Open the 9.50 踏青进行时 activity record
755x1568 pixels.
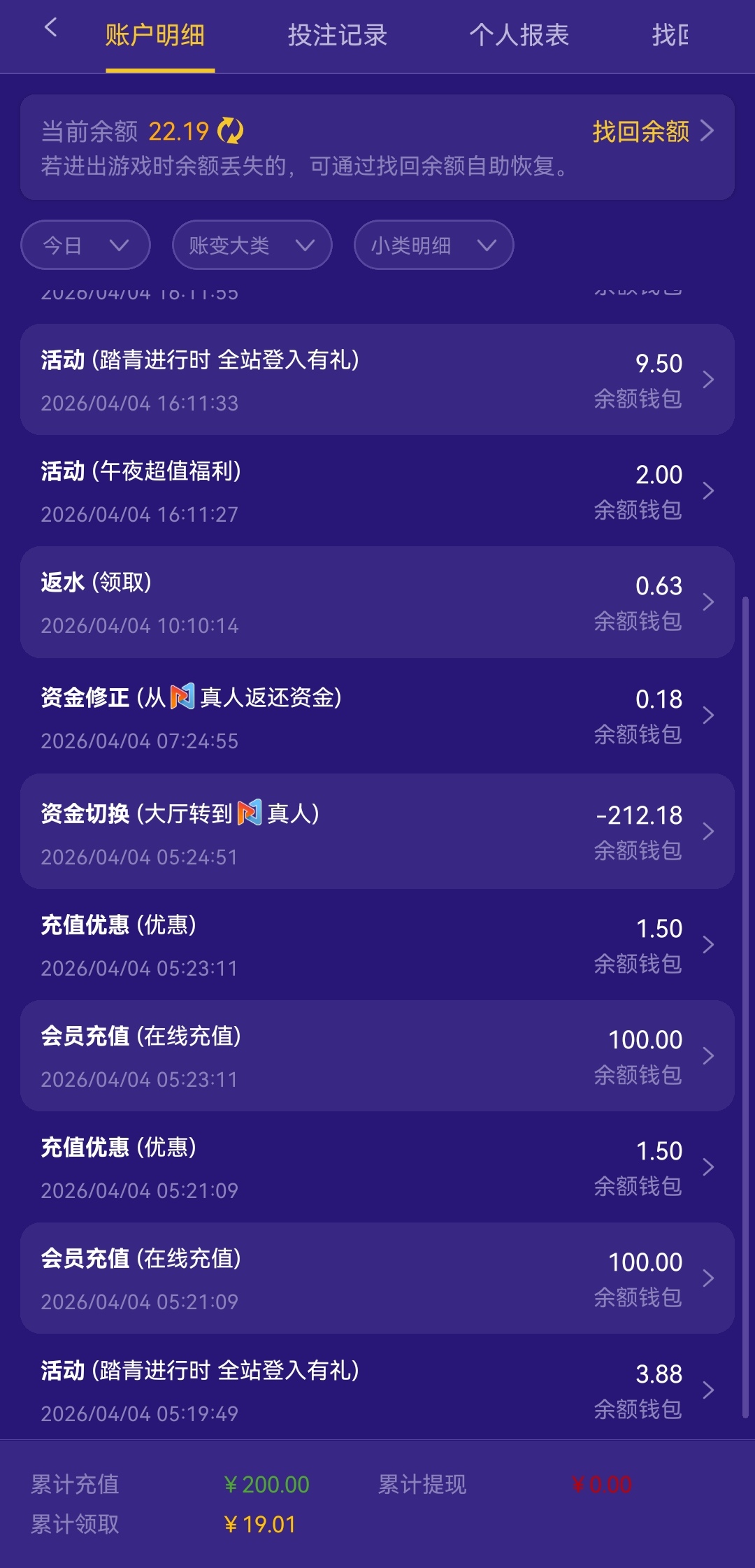[x=377, y=380]
